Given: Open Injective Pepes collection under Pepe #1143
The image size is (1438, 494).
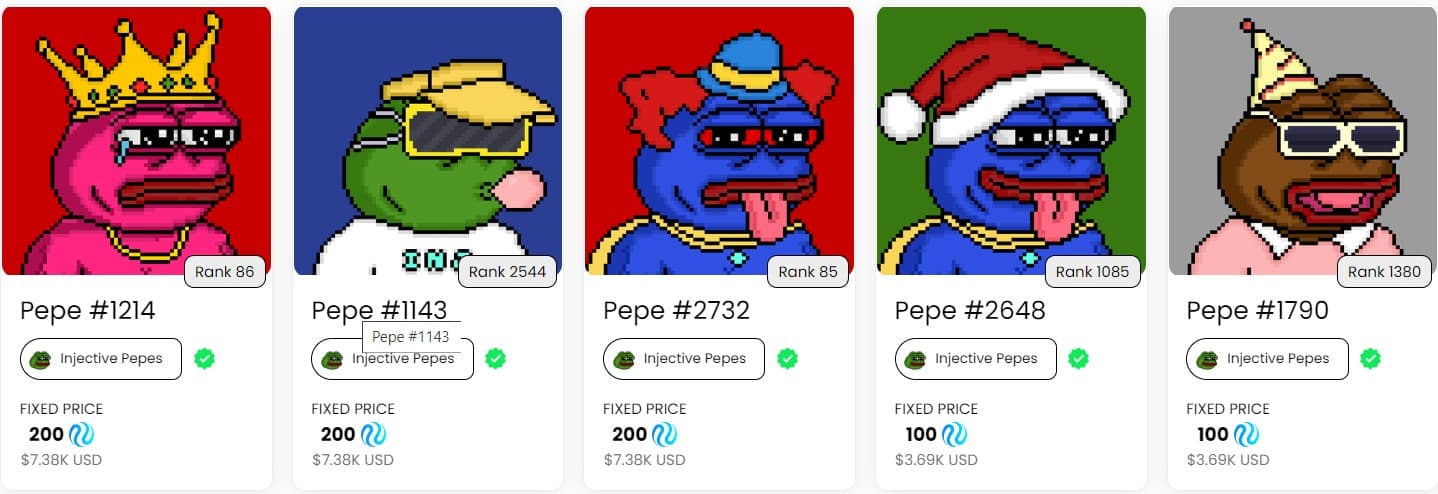Looking at the screenshot, I should tap(392, 360).
